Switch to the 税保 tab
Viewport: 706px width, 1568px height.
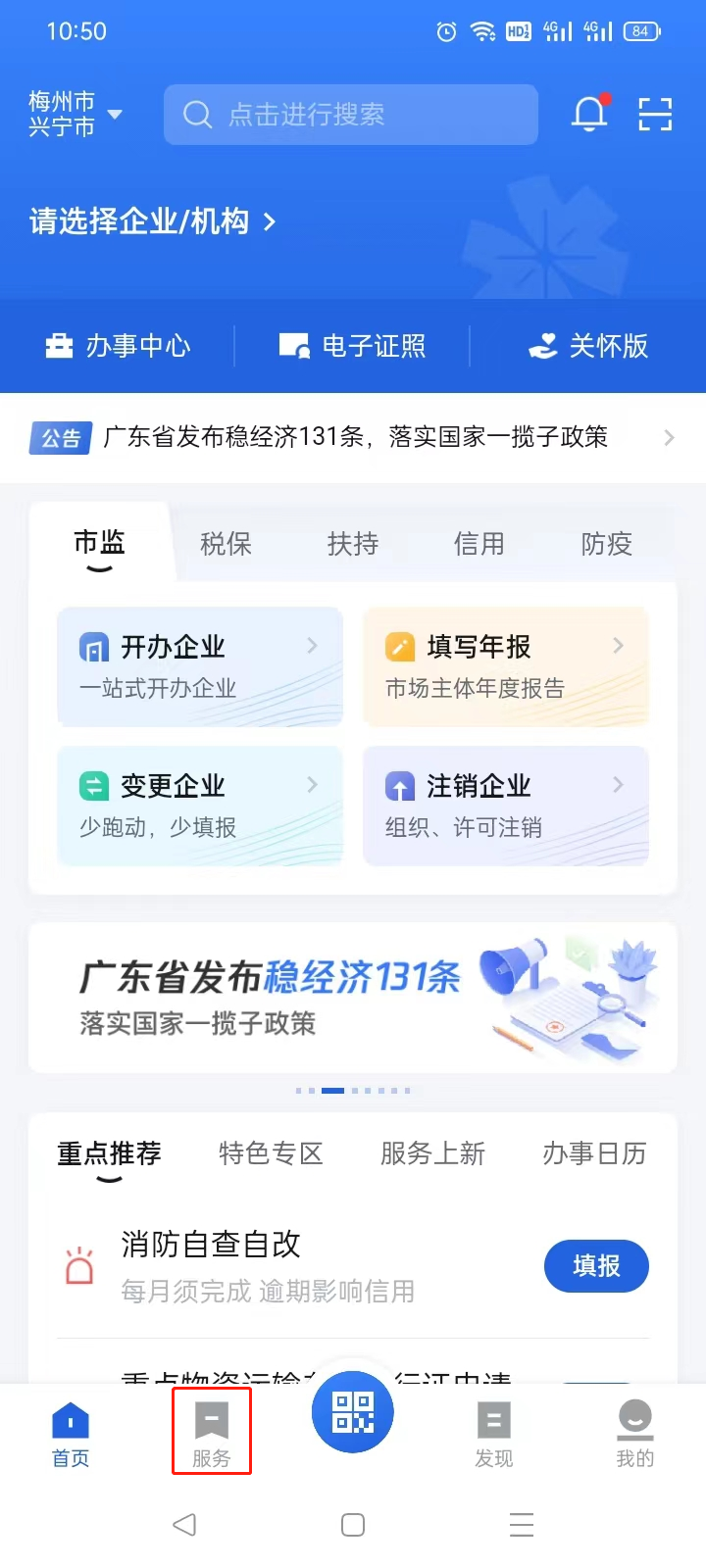coord(226,544)
